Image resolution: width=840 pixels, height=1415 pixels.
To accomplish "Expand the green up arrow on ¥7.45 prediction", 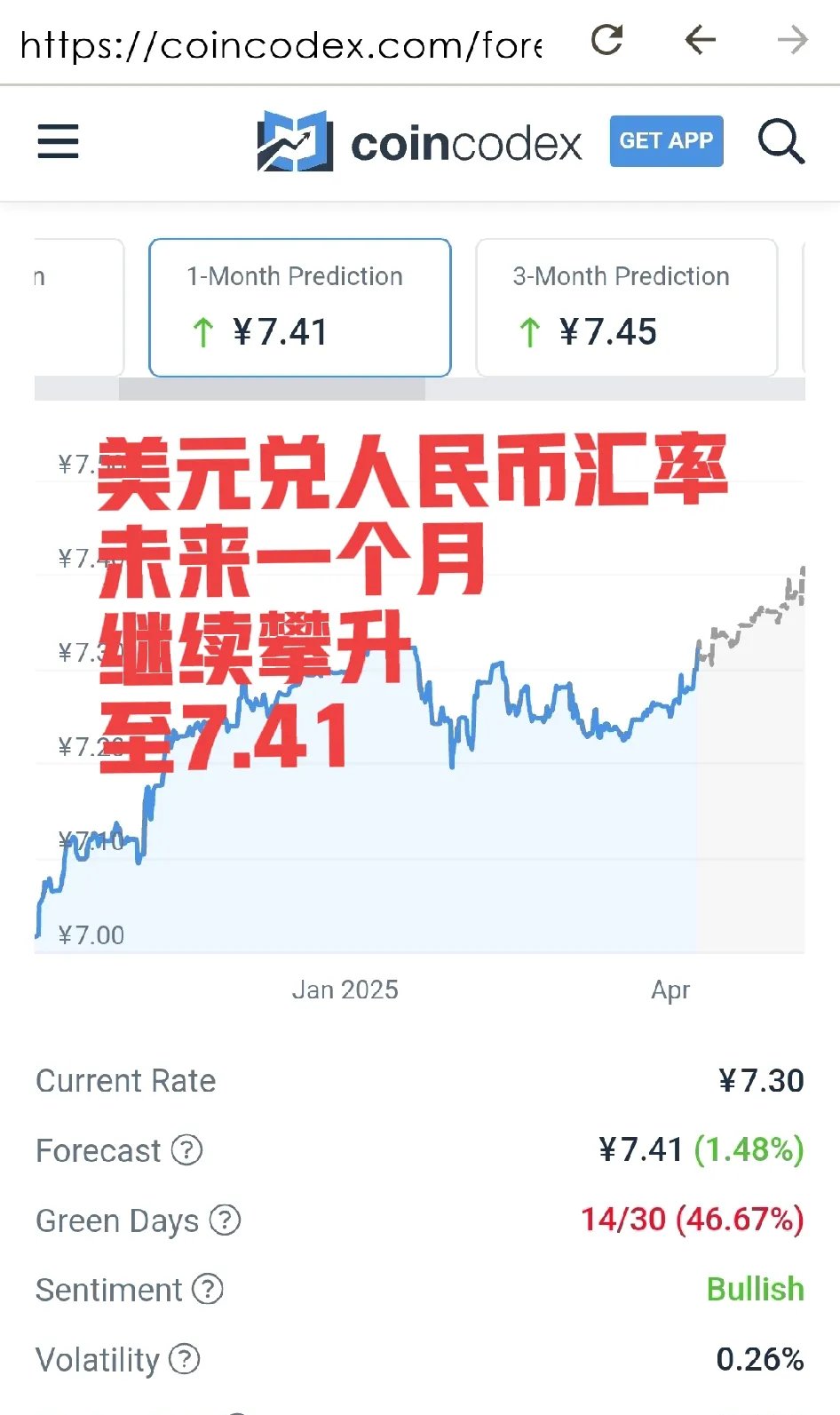I will pos(530,331).
